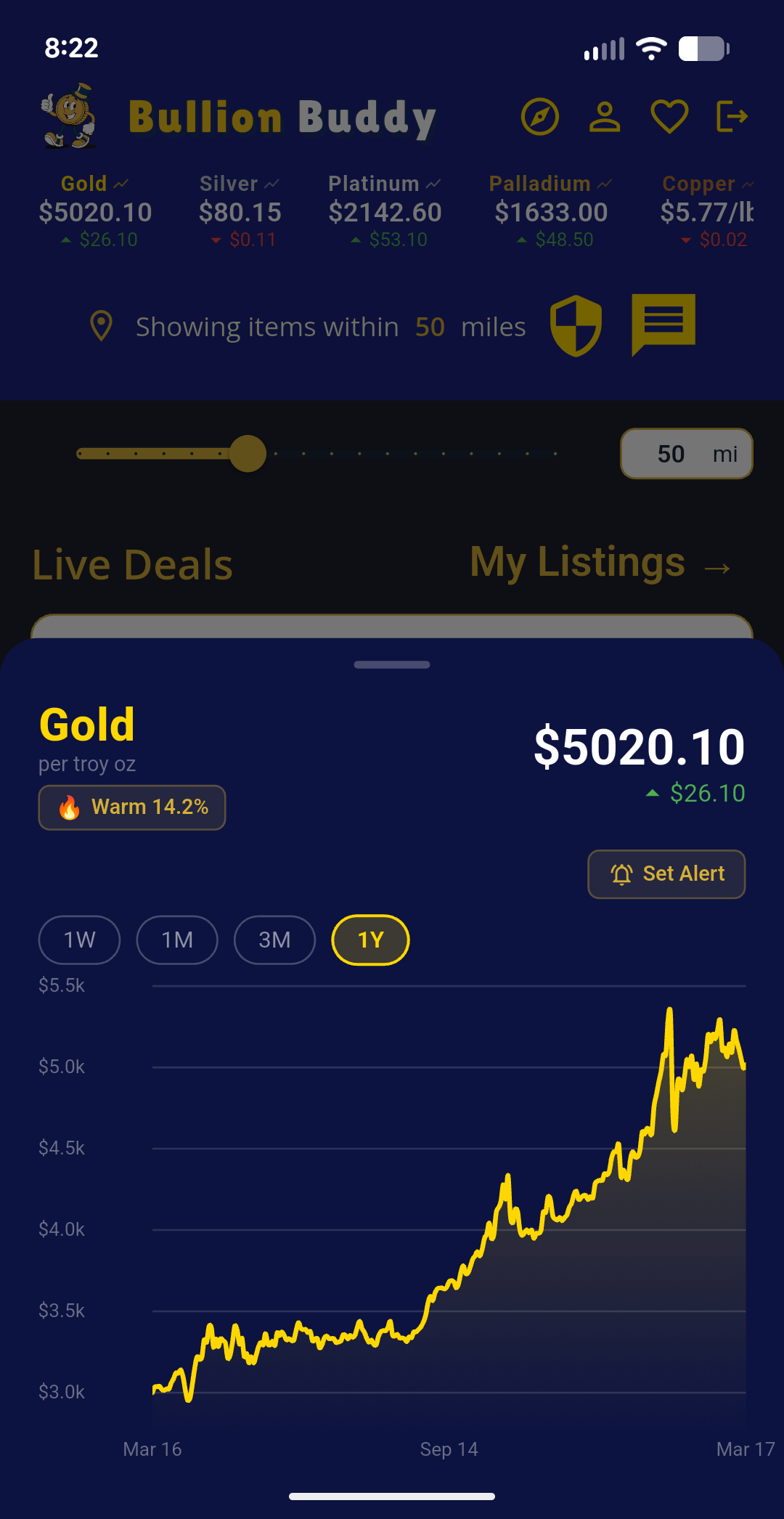Viewport: 784px width, 1519px height.
Task: Switch chart to 3M range
Action: (274, 940)
